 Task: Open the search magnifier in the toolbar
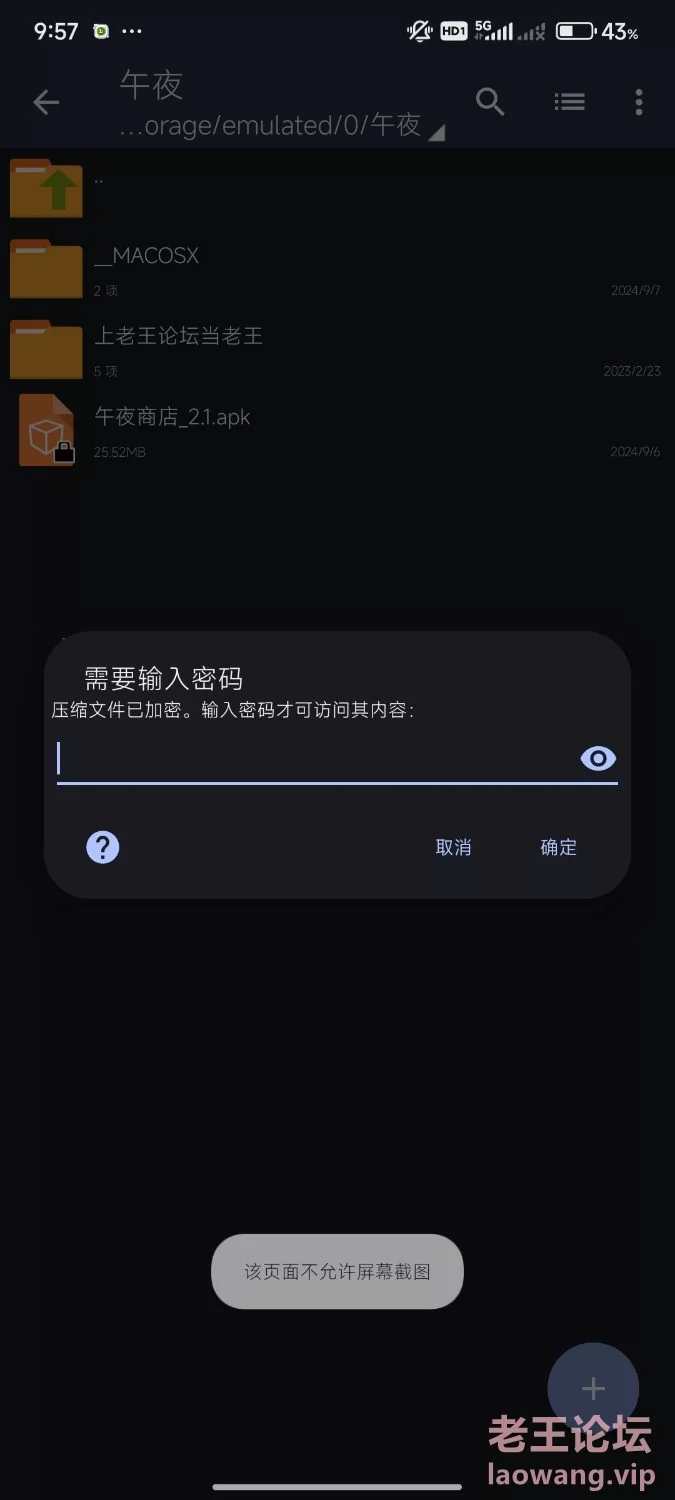[490, 101]
